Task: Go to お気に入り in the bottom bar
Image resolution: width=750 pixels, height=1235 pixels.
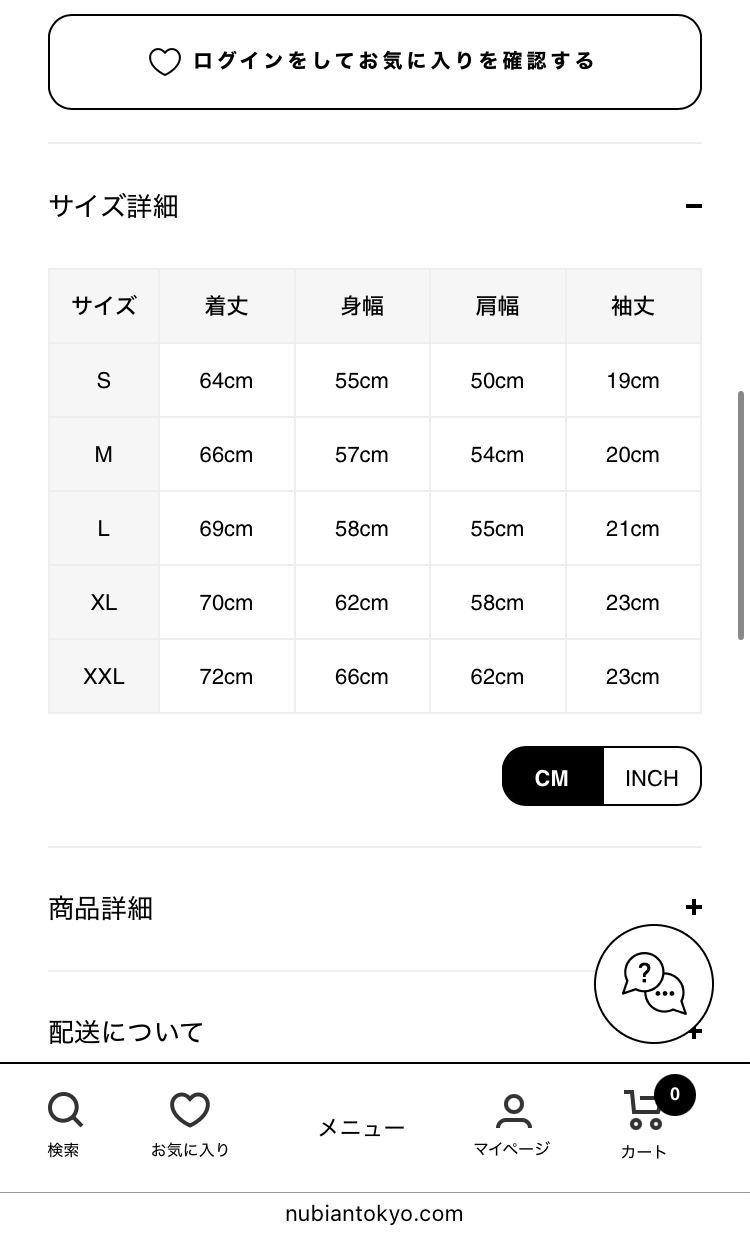Action: [190, 1125]
